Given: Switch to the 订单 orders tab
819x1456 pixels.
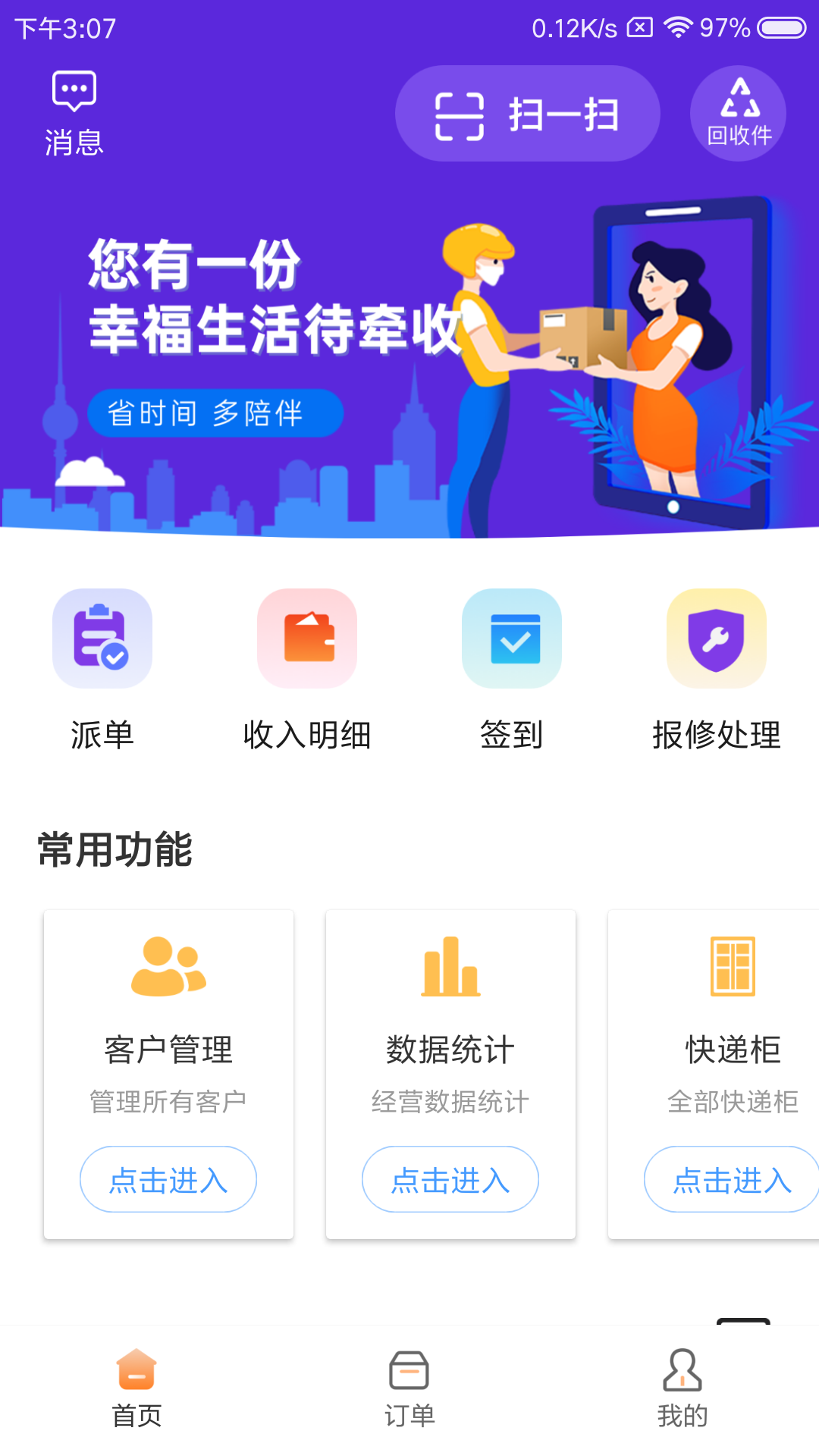Looking at the screenshot, I should pyautogui.click(x=409, y=1389).
